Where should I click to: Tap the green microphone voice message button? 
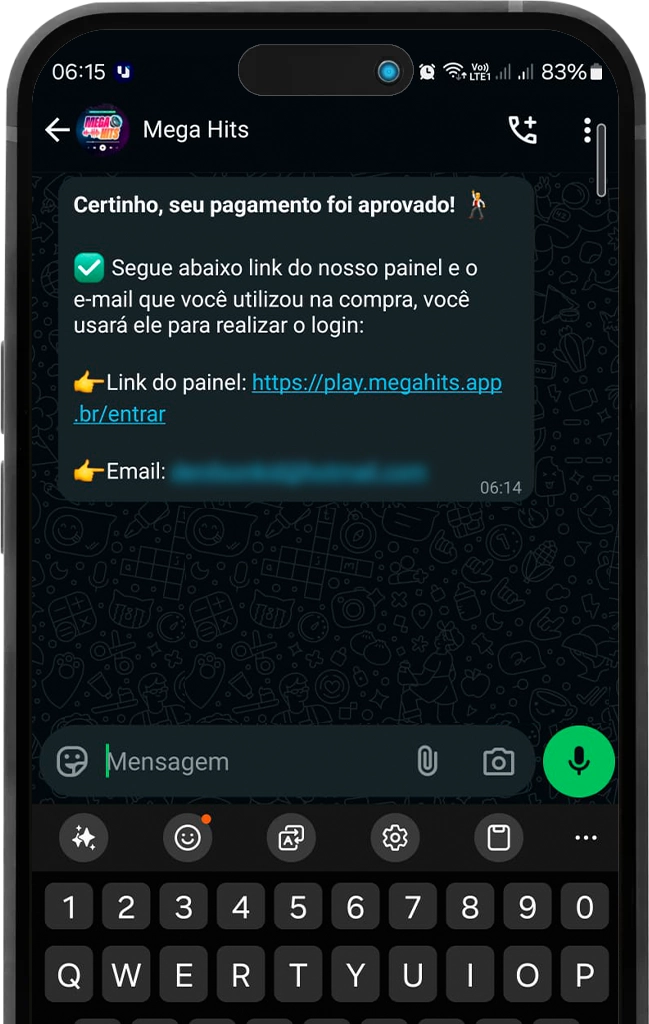click(579, 761)
